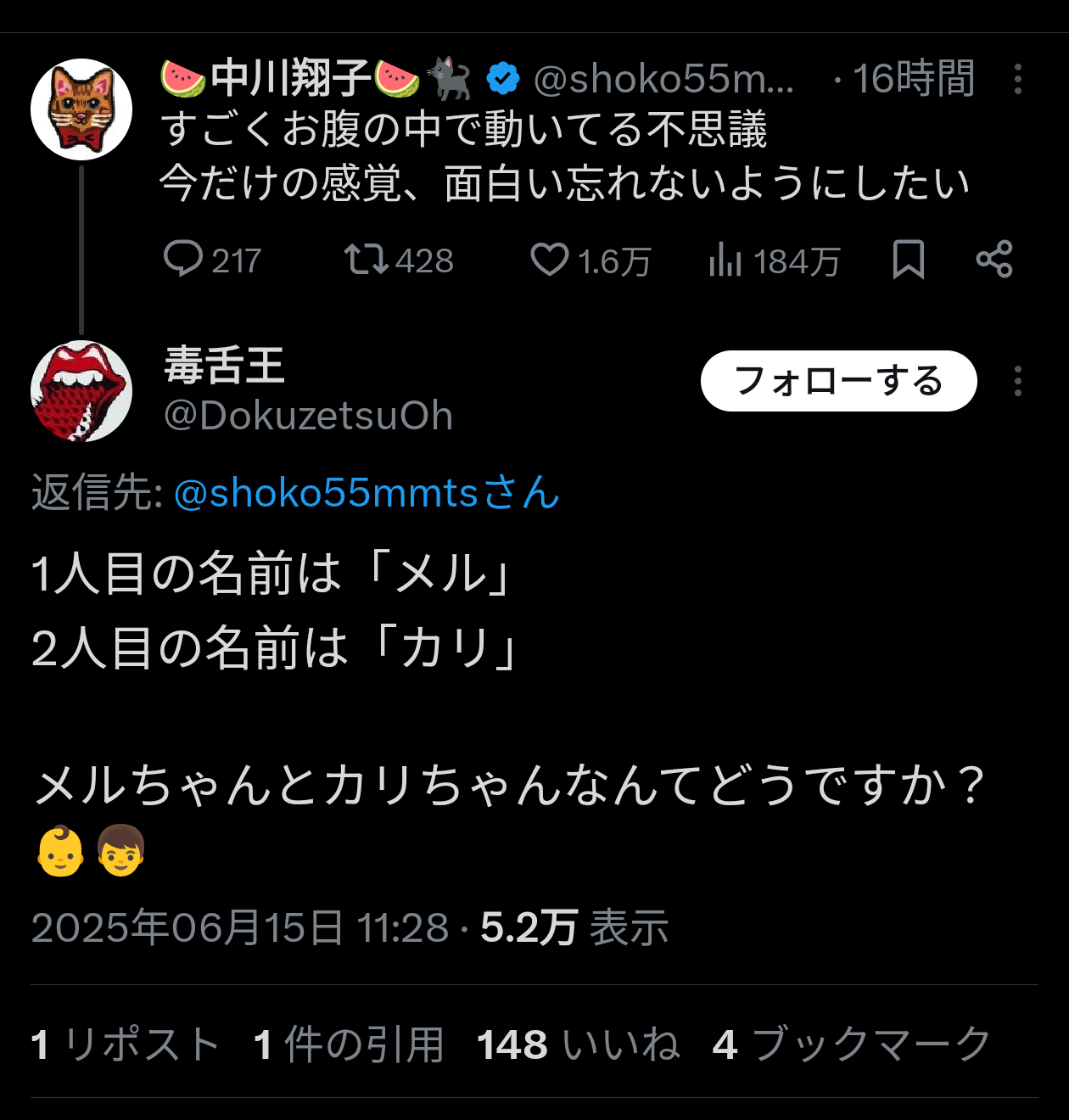
Task: View the 1 件の引用 quotes
Action: pyautogui.click(x=349, y=1044)
